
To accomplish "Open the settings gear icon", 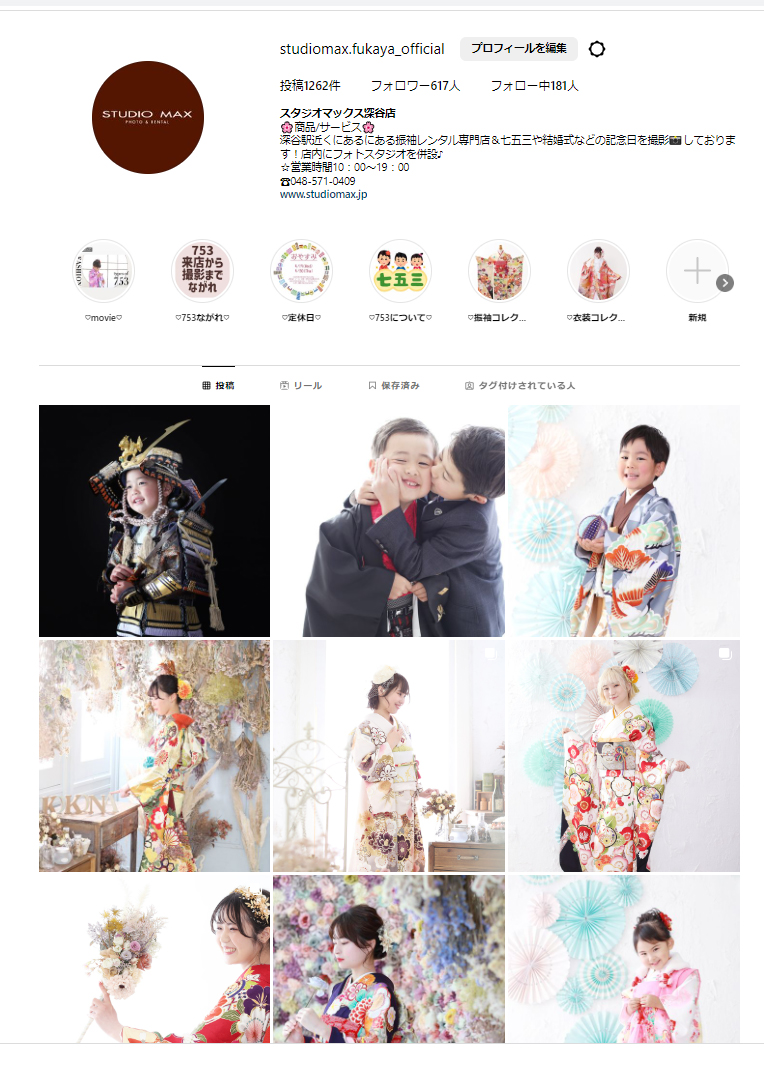I will [x=597, y=49].
